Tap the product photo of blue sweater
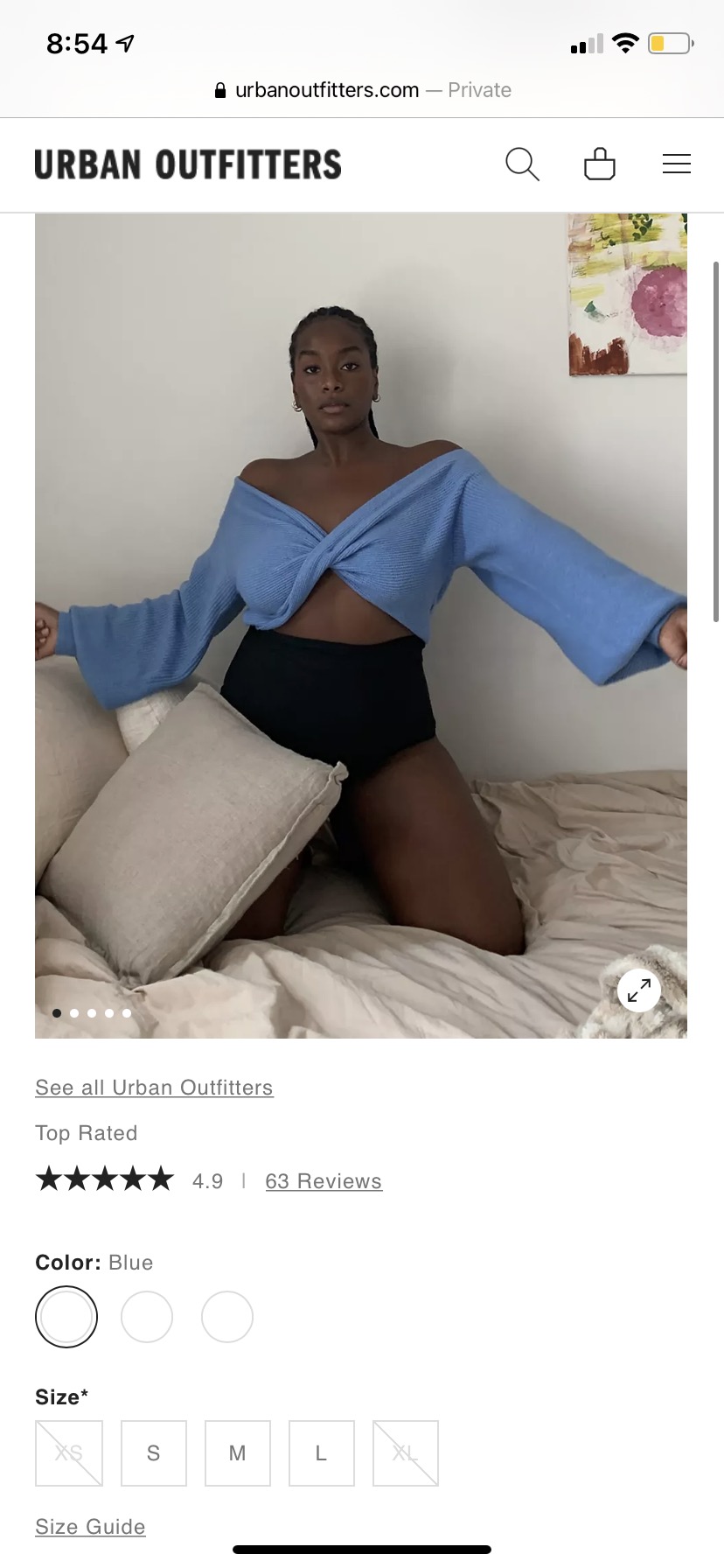The image size is (724, 1568). (360, 612)
